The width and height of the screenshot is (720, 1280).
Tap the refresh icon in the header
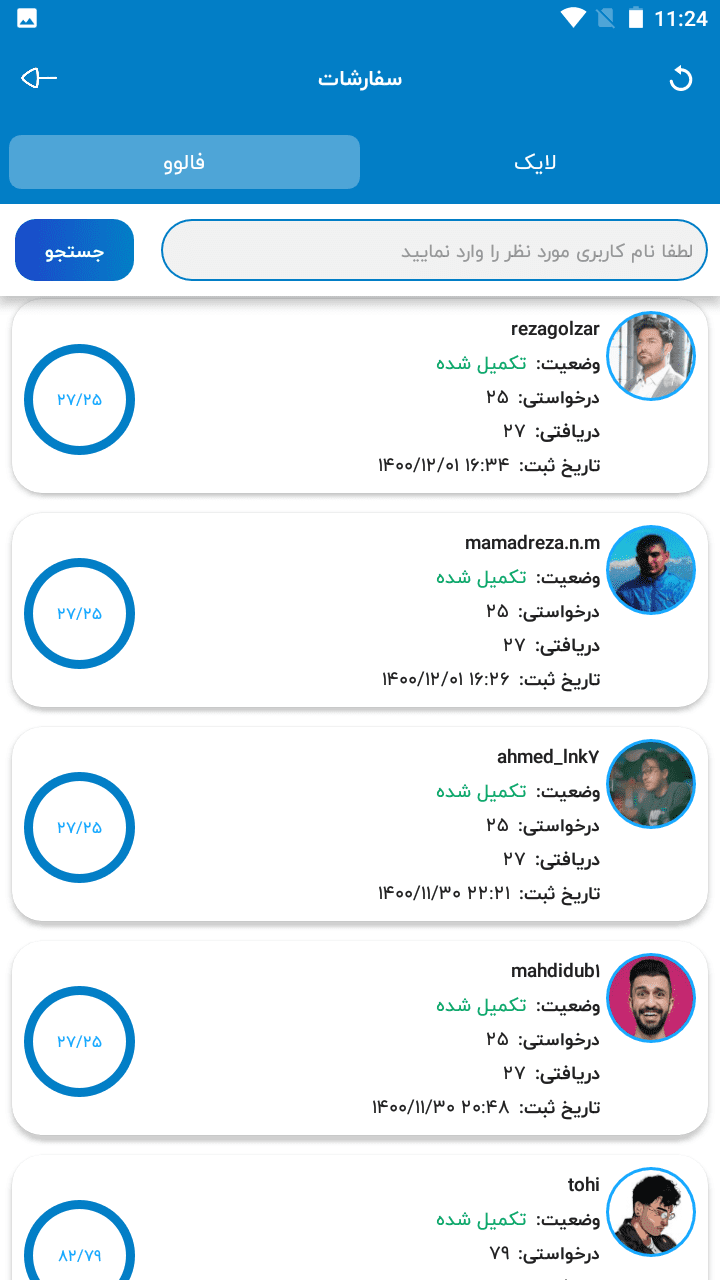coord(681,79)
